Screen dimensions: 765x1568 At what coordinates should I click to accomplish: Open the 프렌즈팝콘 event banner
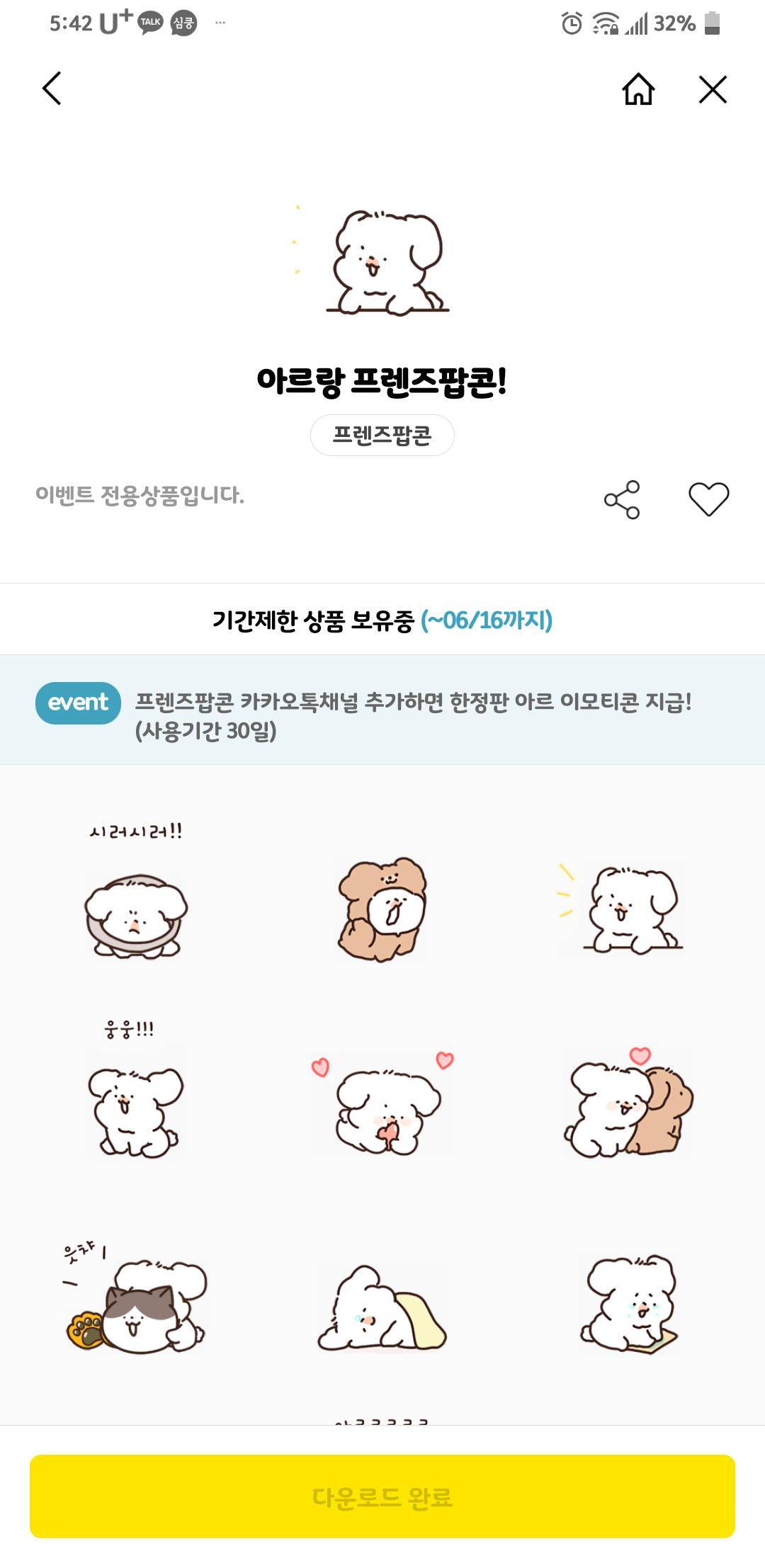tap(382, 710)
